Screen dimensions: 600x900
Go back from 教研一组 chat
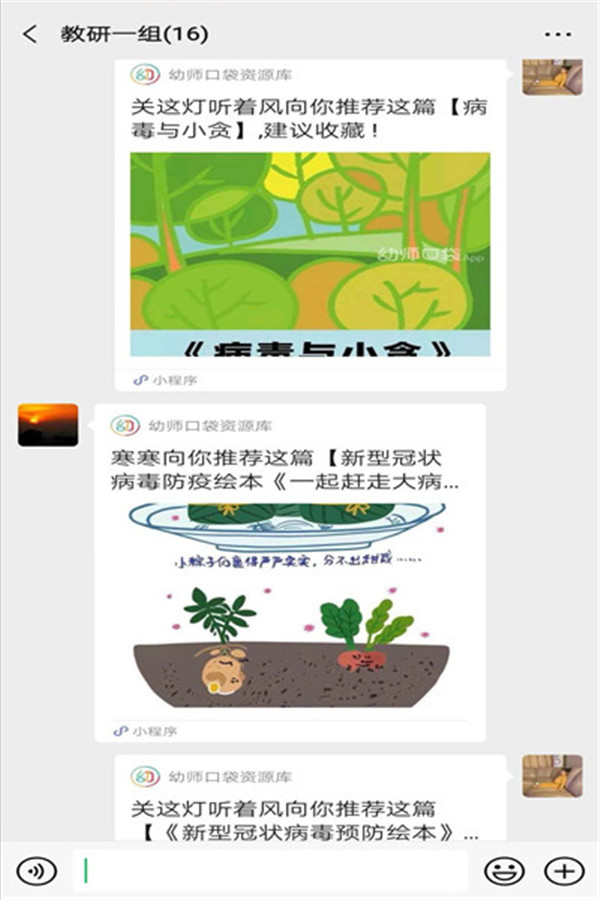click(30, 34)
